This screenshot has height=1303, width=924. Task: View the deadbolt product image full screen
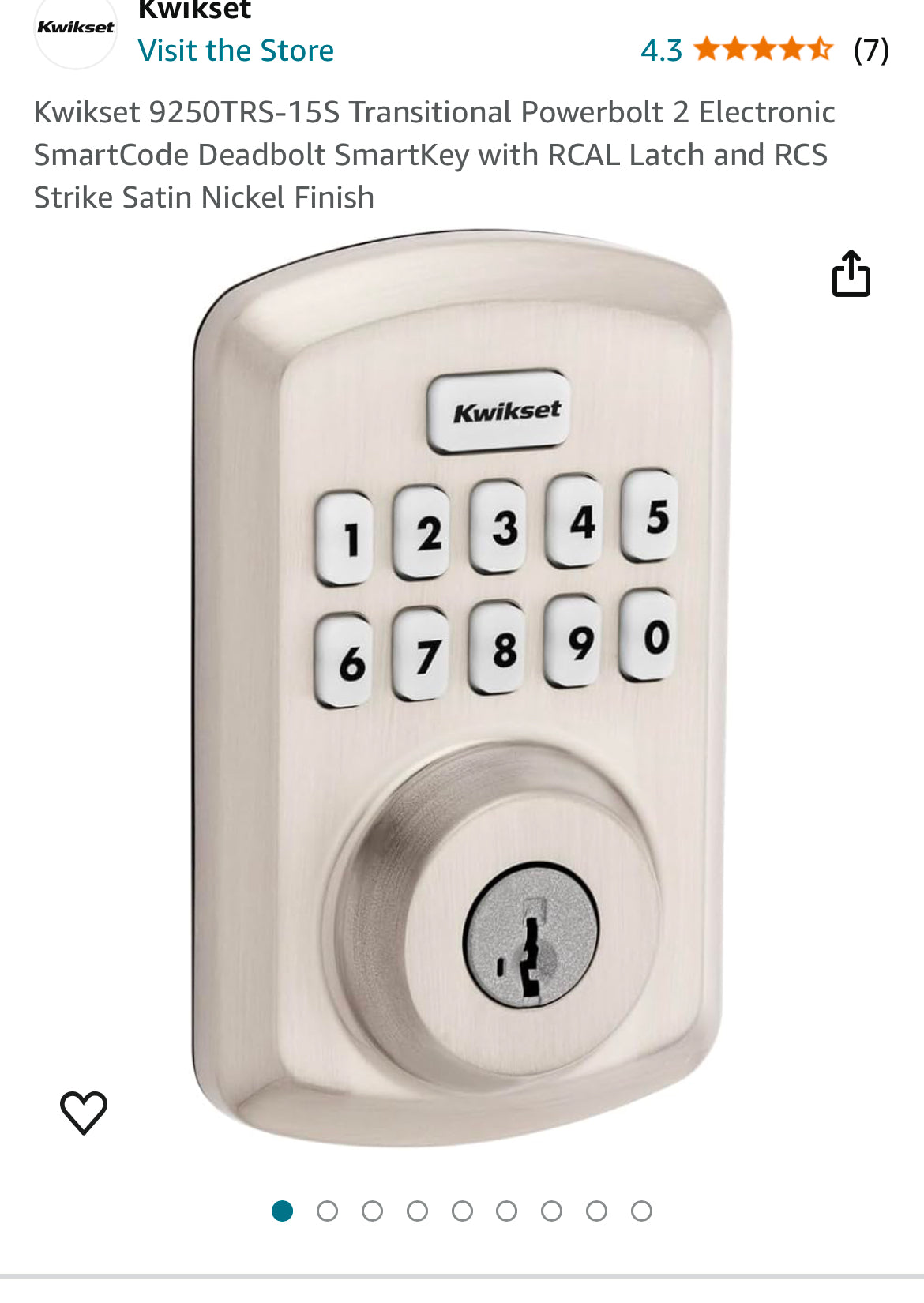pyautogui.click(x=461, y=687)
